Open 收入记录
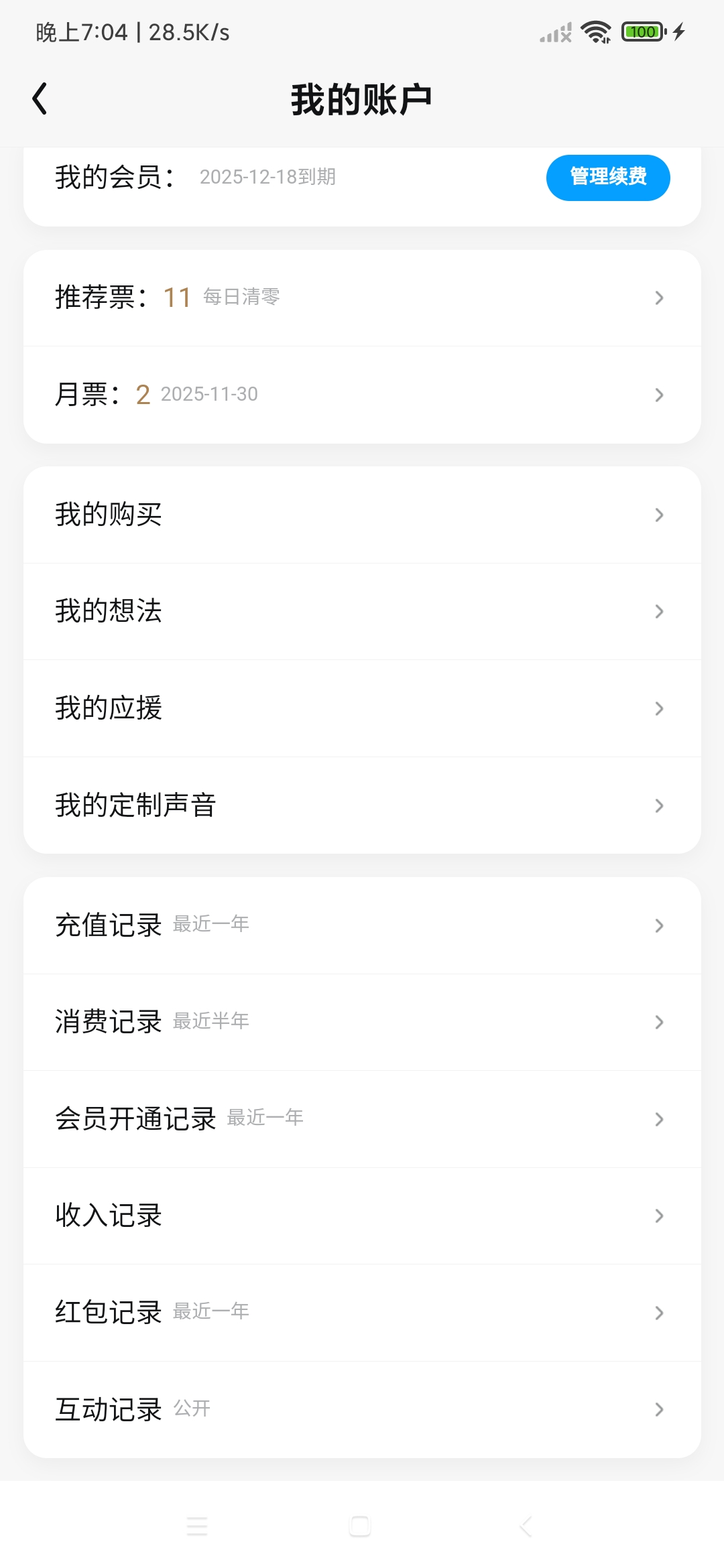This screenshot has width=724, height=1568. [362, 1216]
